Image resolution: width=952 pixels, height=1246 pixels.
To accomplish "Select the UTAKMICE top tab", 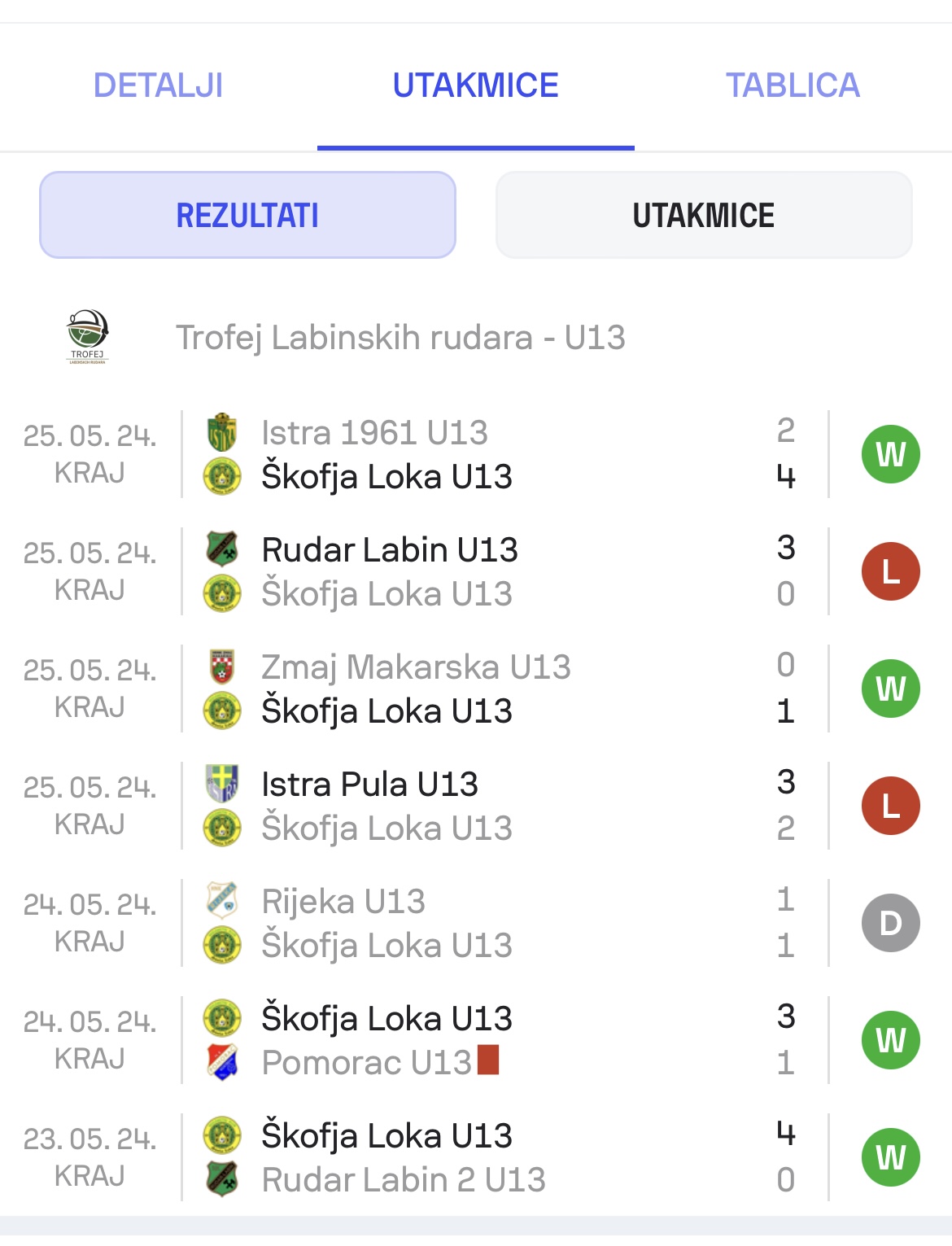I will pos(475,85).
